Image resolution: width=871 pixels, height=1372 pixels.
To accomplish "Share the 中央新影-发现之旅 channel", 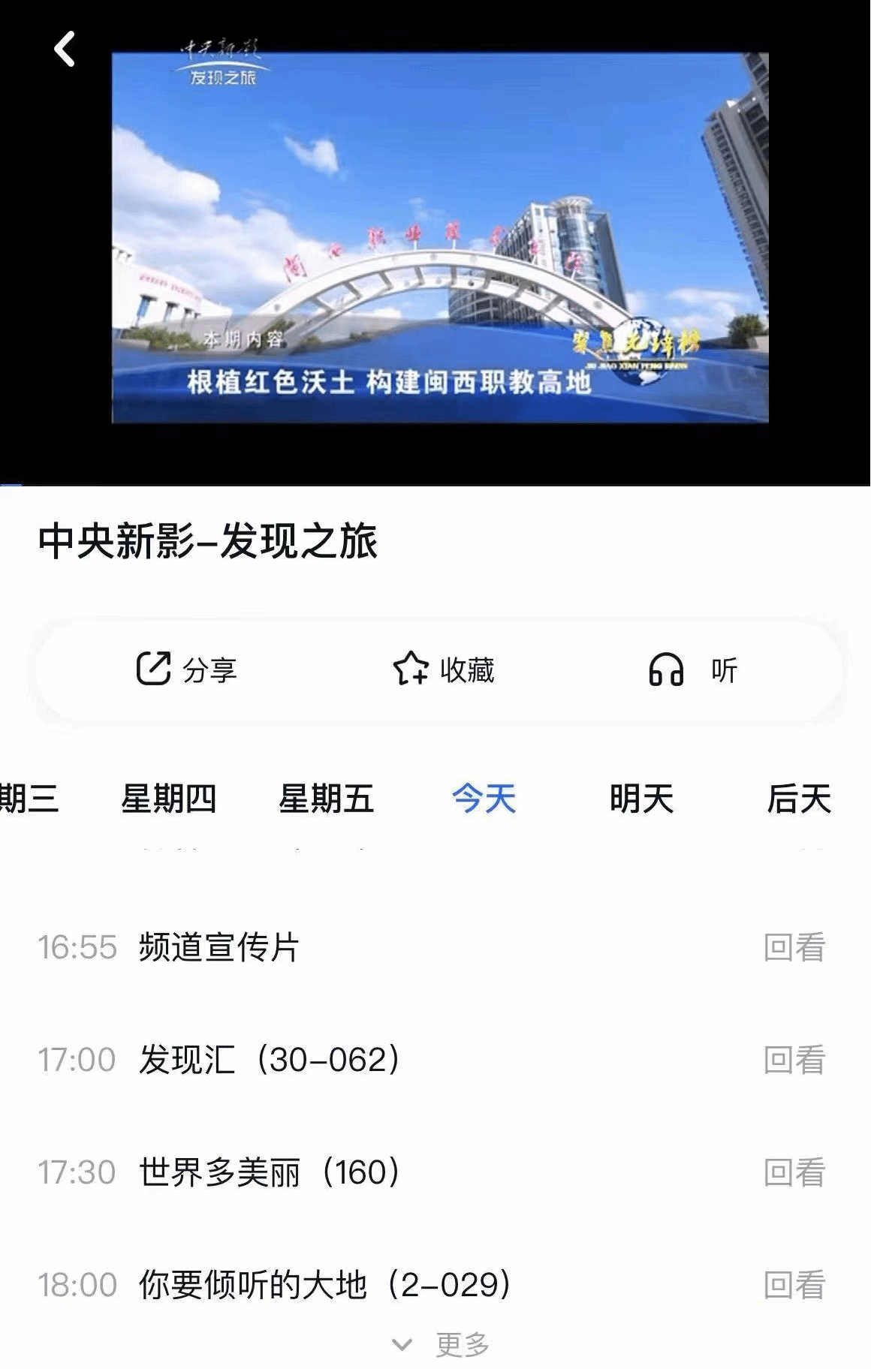I will pos(187,669).
